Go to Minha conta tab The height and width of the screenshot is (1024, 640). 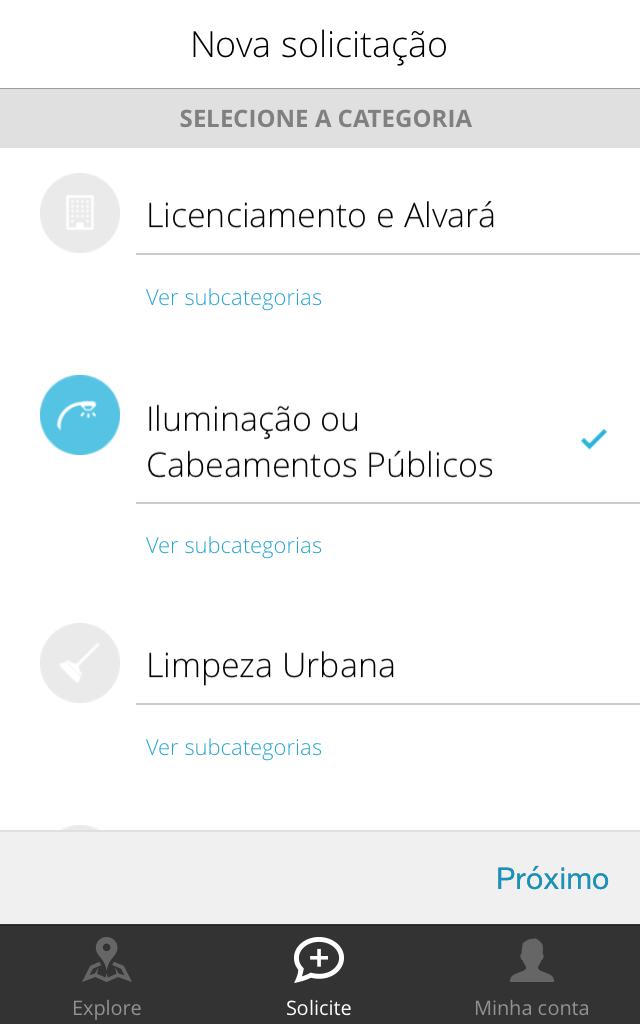coord(531,977)
